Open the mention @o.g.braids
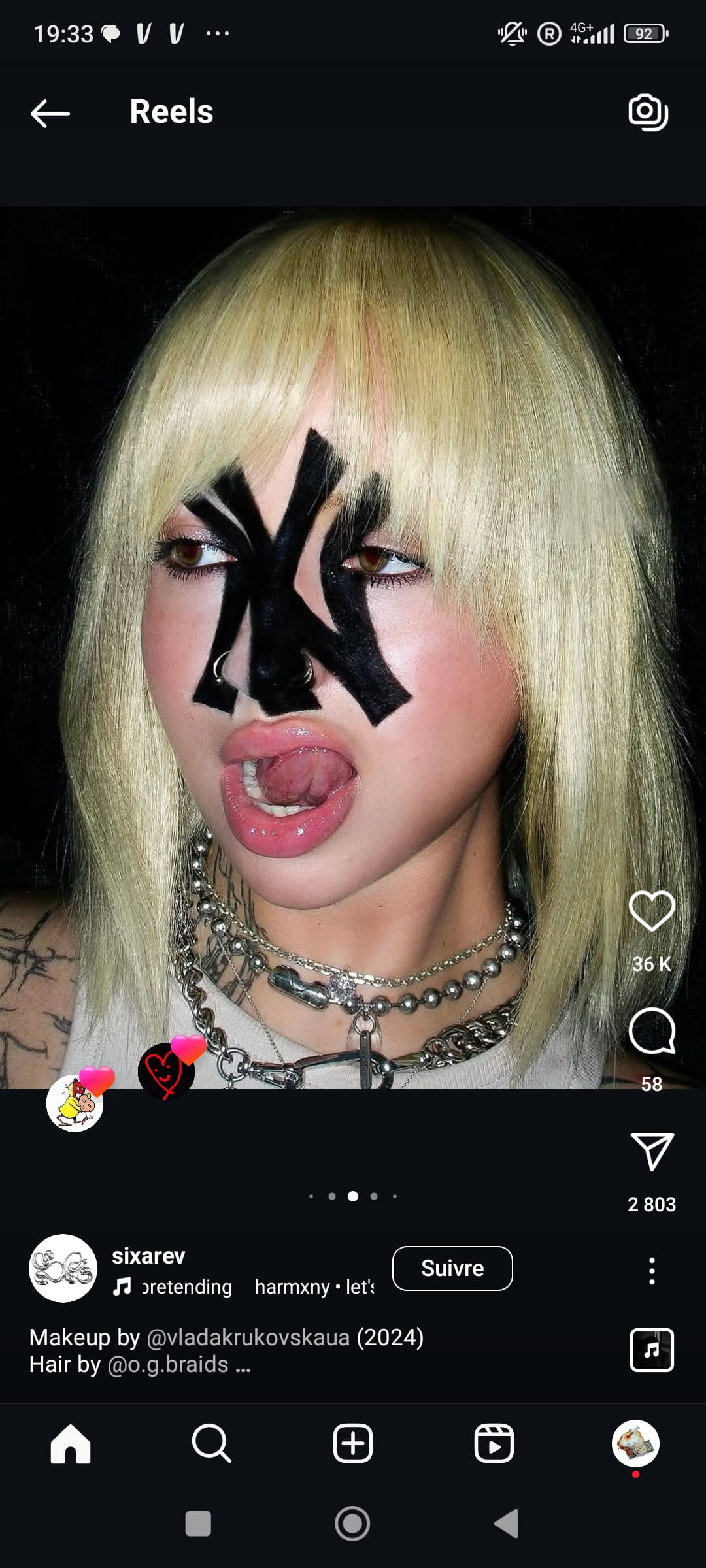 (x=168, y=1364)
